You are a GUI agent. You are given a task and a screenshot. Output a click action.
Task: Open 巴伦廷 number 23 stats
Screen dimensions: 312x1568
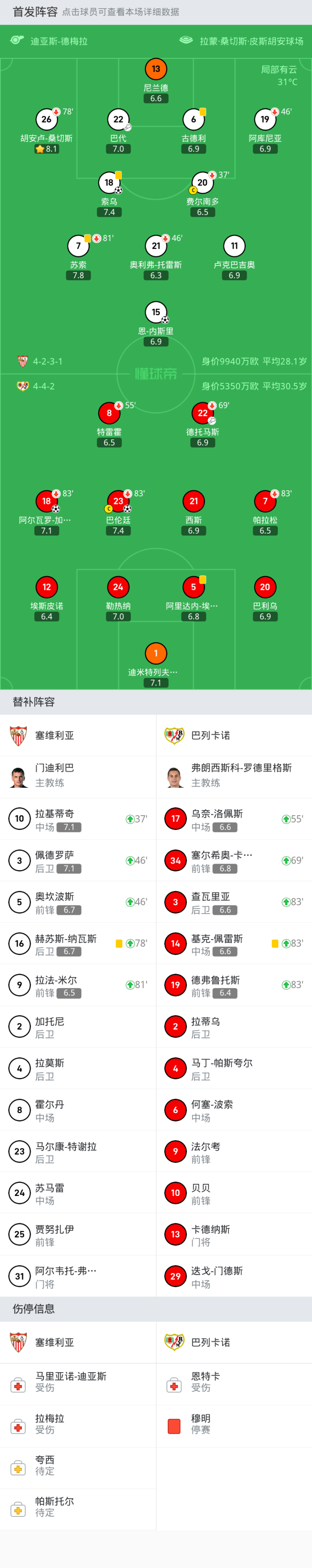point(118,502)
